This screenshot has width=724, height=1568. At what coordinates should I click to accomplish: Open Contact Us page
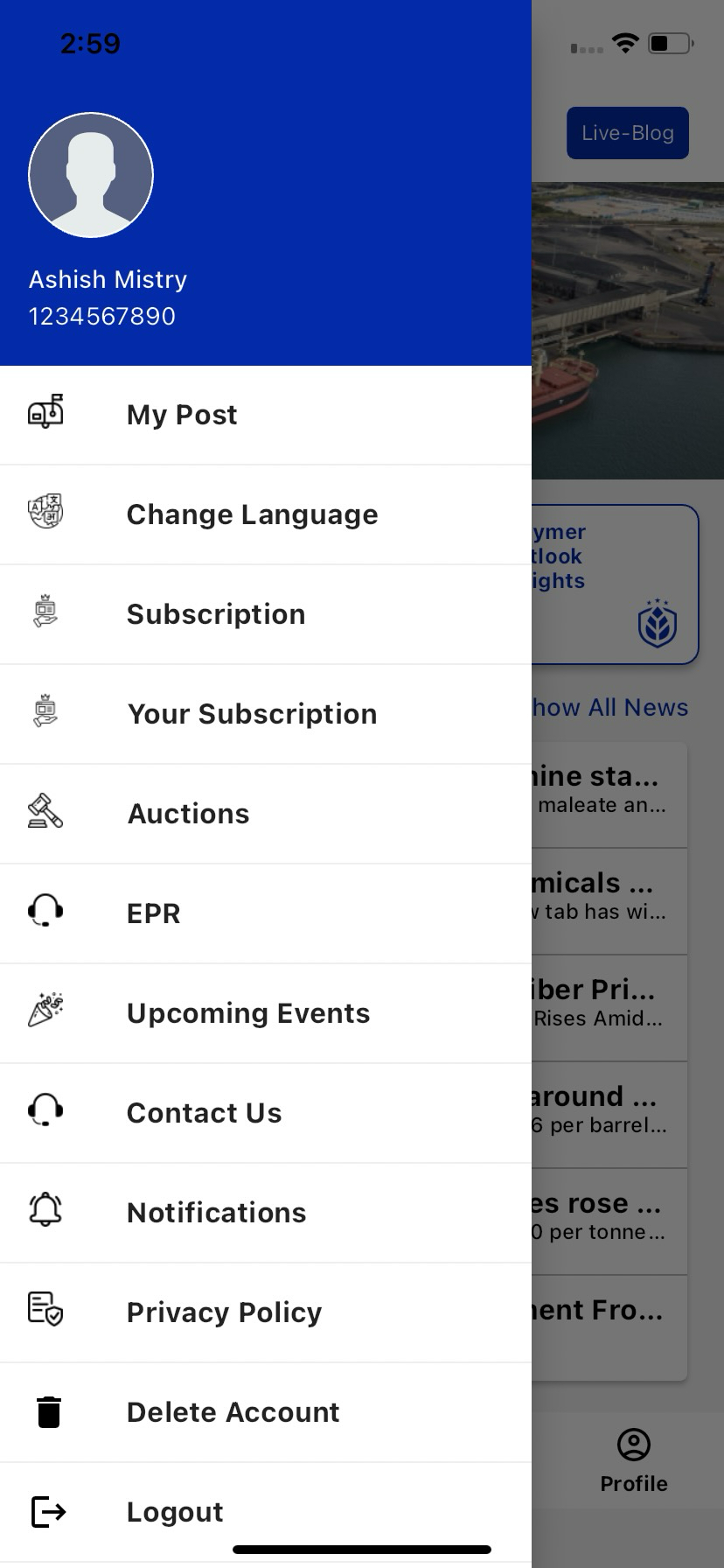(x=204, y=1113)
